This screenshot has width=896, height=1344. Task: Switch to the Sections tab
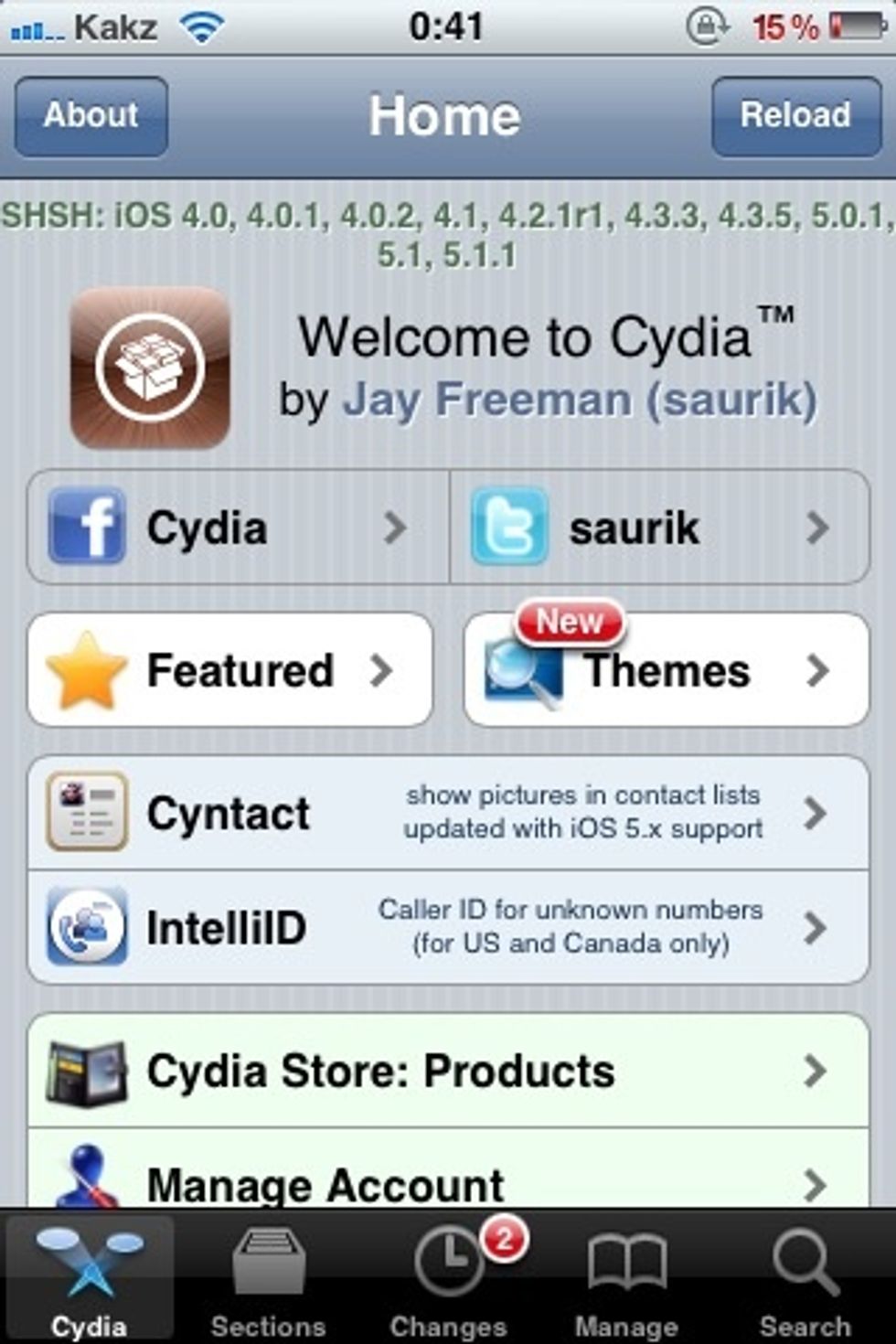(268, 1280)
